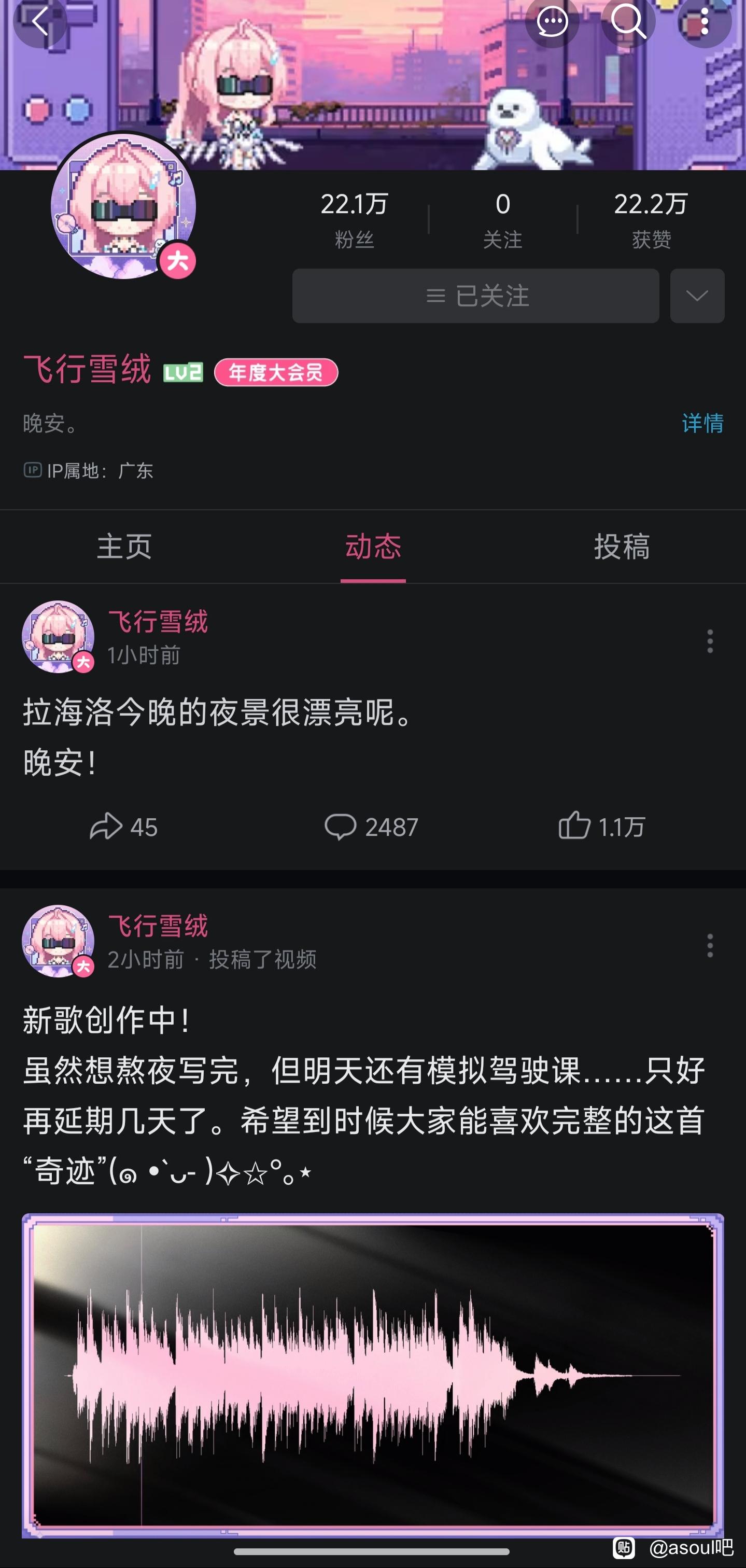The width and height of the screenshot is (746, 1568).
Task: Play the 新歌创作中 waveform video
Action: (373, 1375)
